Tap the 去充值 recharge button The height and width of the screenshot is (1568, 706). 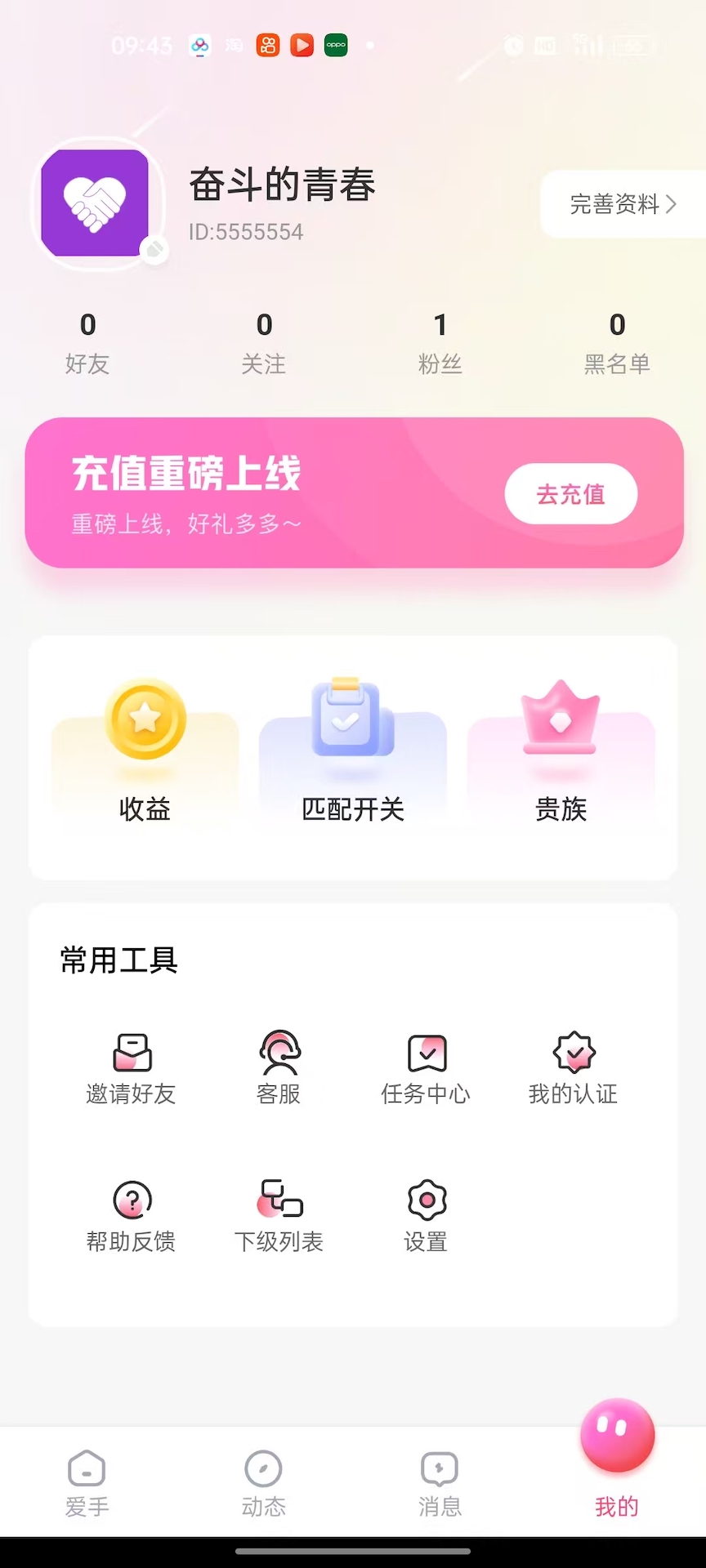tap(570, 494)
